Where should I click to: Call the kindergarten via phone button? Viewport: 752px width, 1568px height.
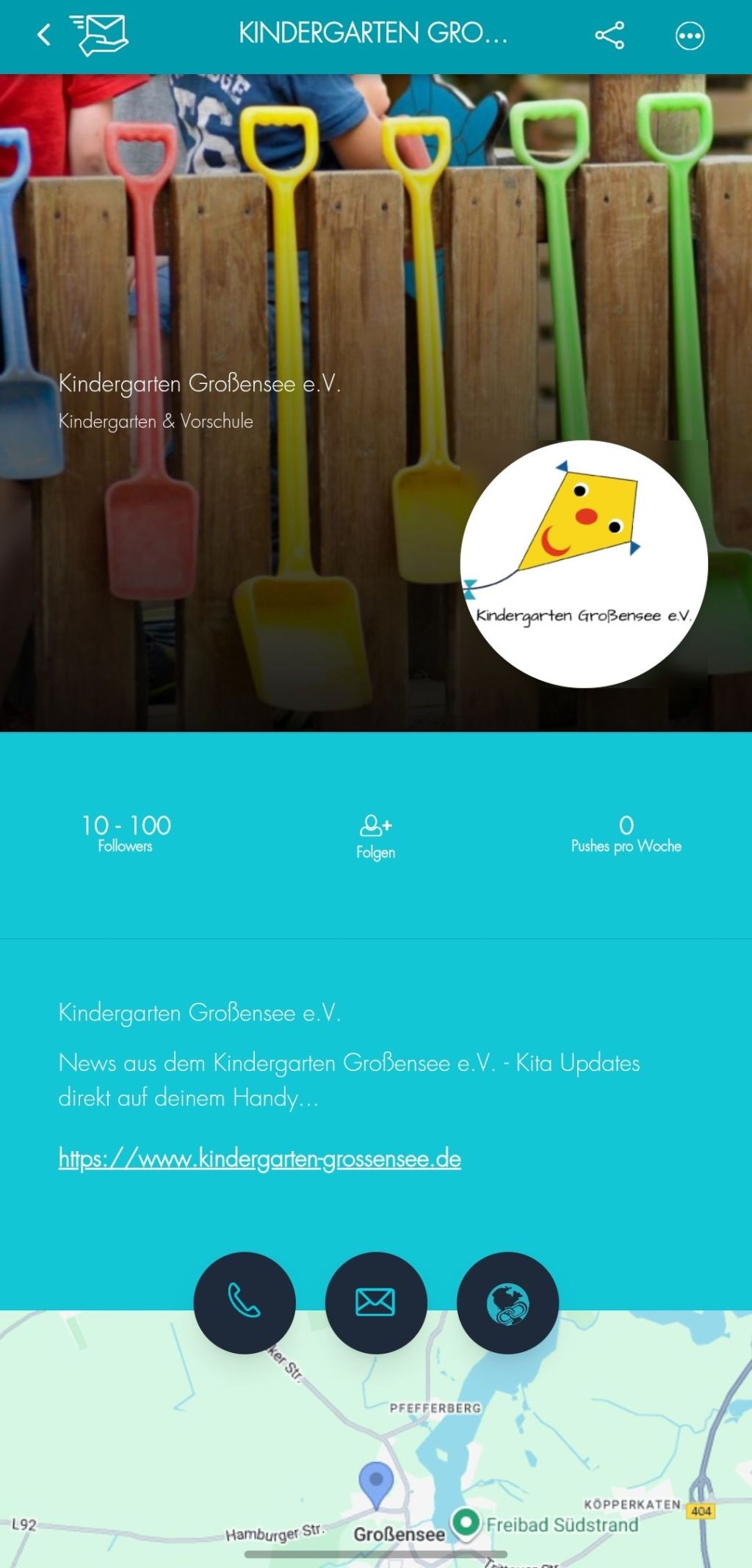point(245,1302)
